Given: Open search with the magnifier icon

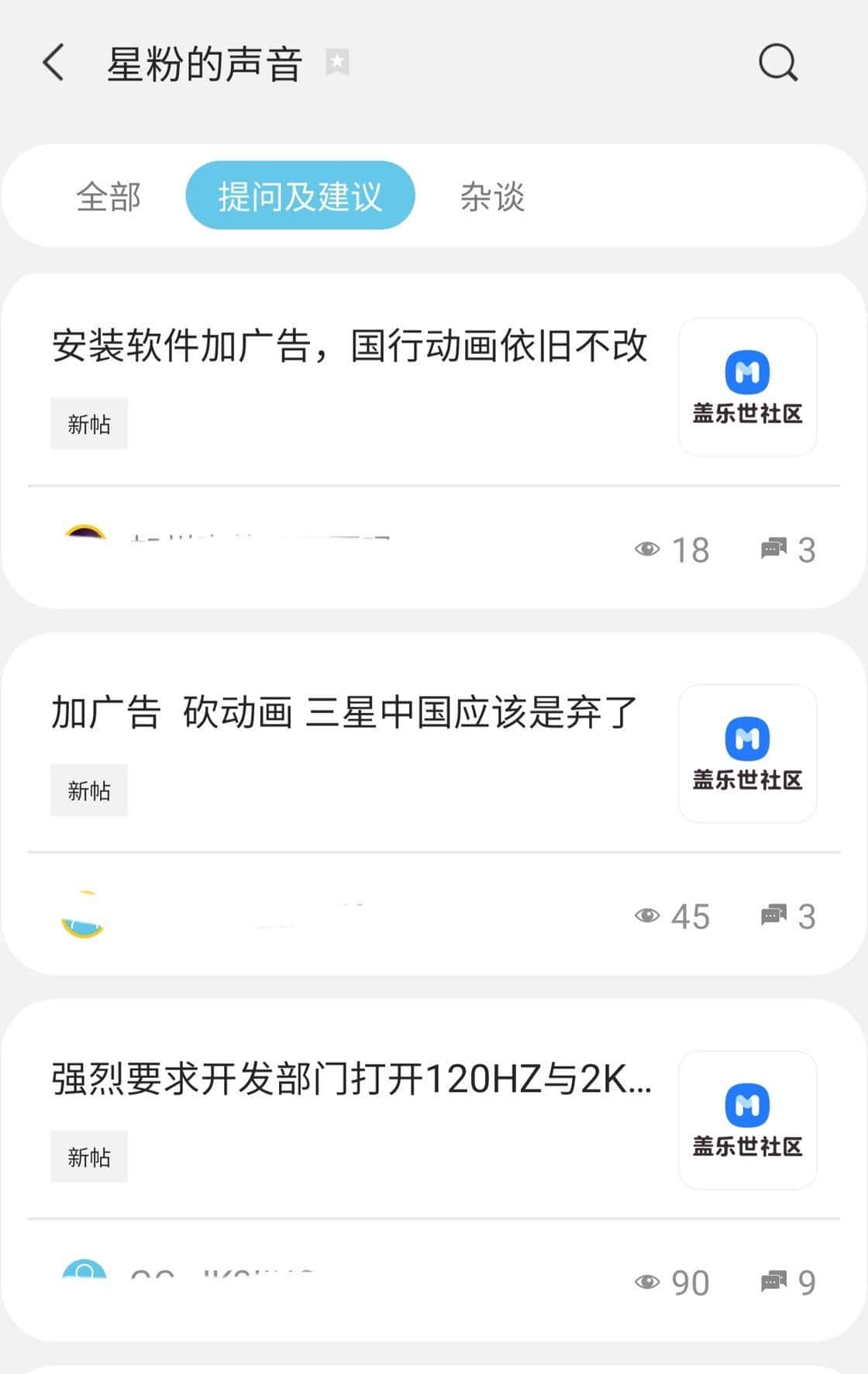Looking at the screenshot, I should tap(778, 62).
